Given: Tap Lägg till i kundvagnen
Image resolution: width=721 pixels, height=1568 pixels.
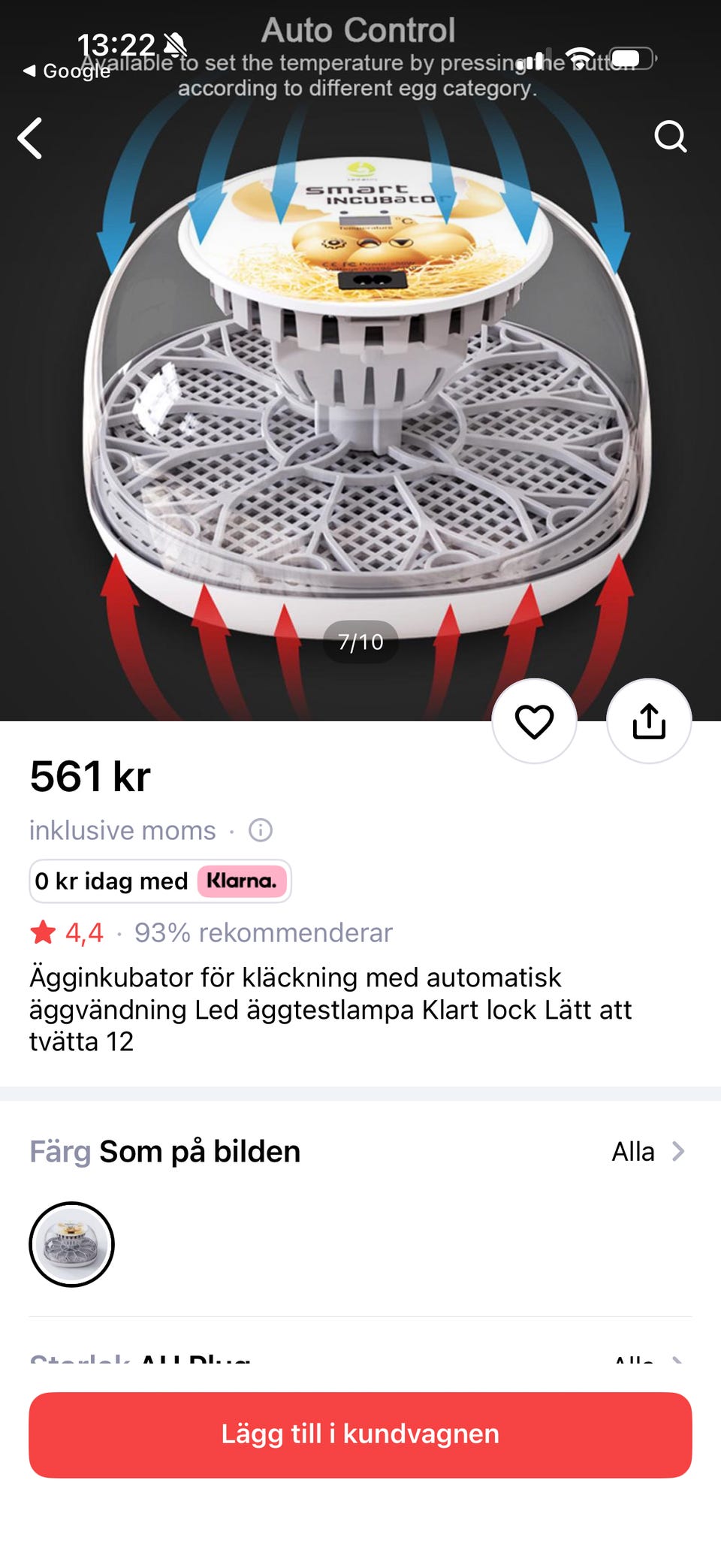Looking at the screenshot, I should tap(360, 1434).
